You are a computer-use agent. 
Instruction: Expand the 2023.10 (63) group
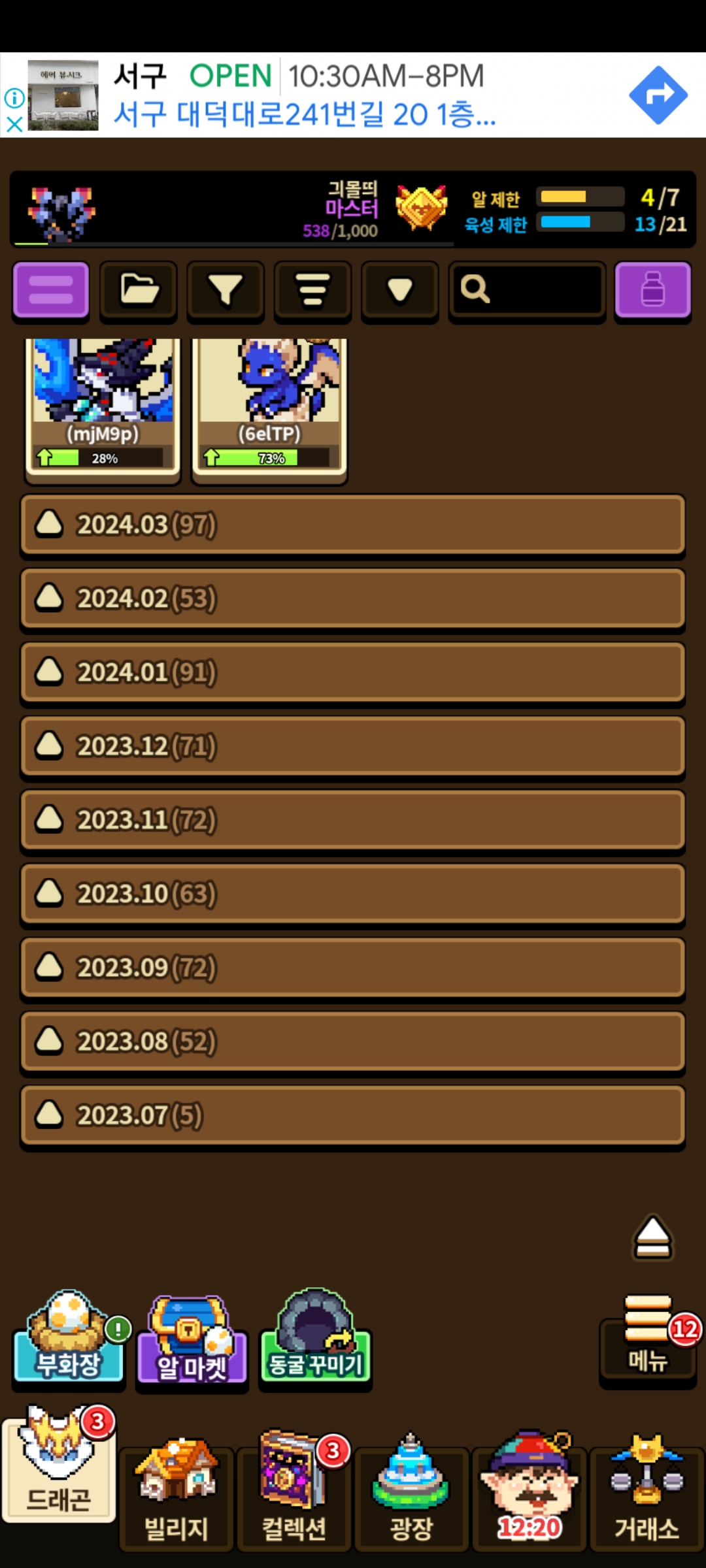[353, 894]
